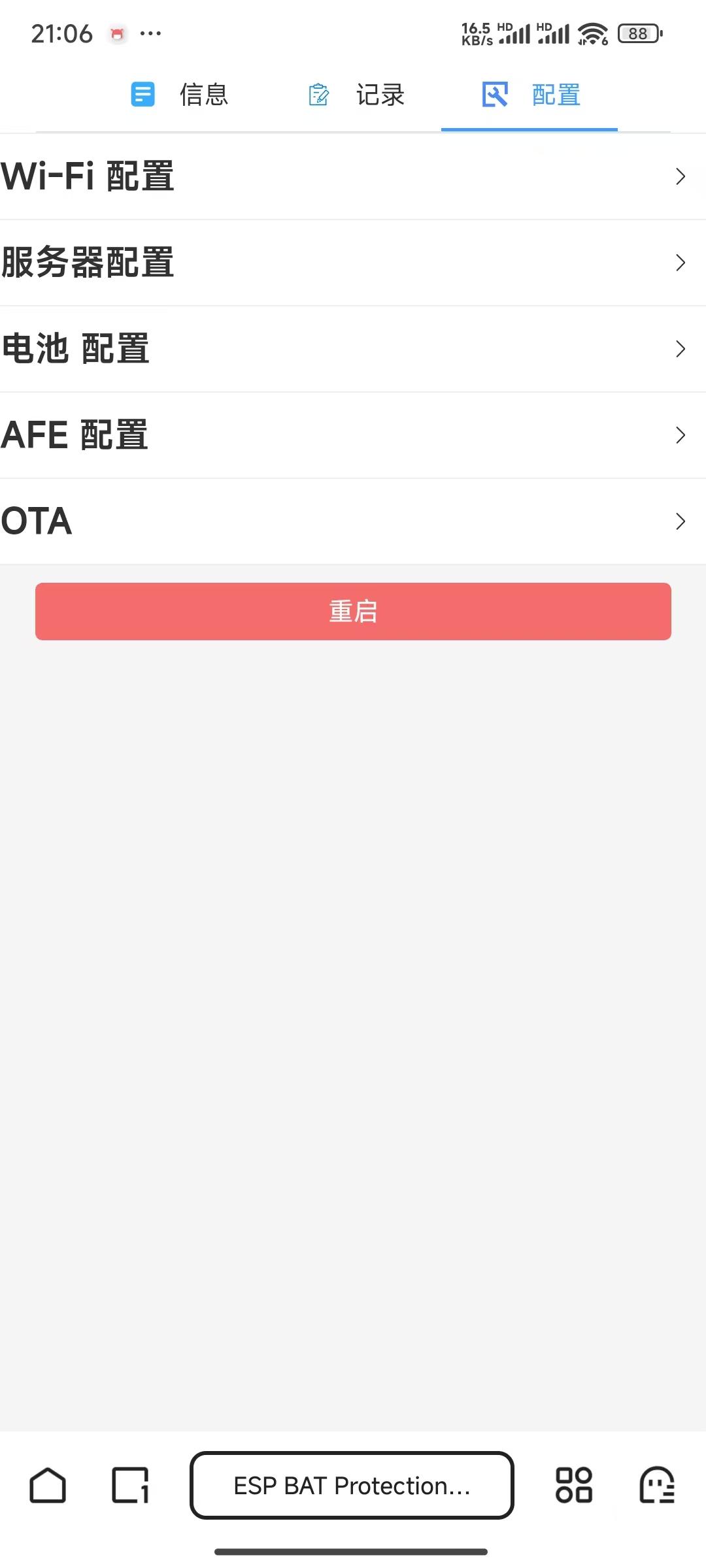Open 服务器配置 row
Screen dimensions: 706x1568
point(353,263)
